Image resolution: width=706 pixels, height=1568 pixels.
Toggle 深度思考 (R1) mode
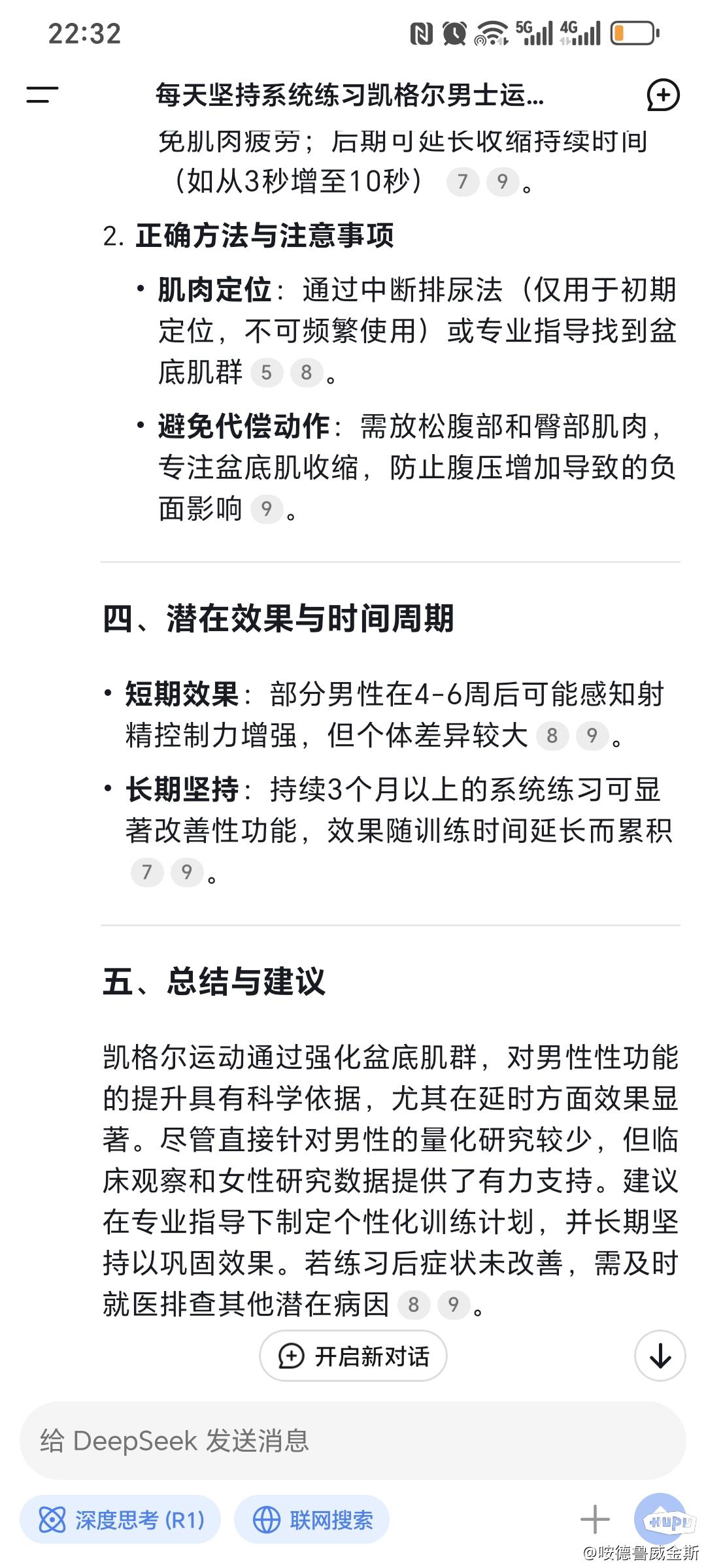(120, 1520)
